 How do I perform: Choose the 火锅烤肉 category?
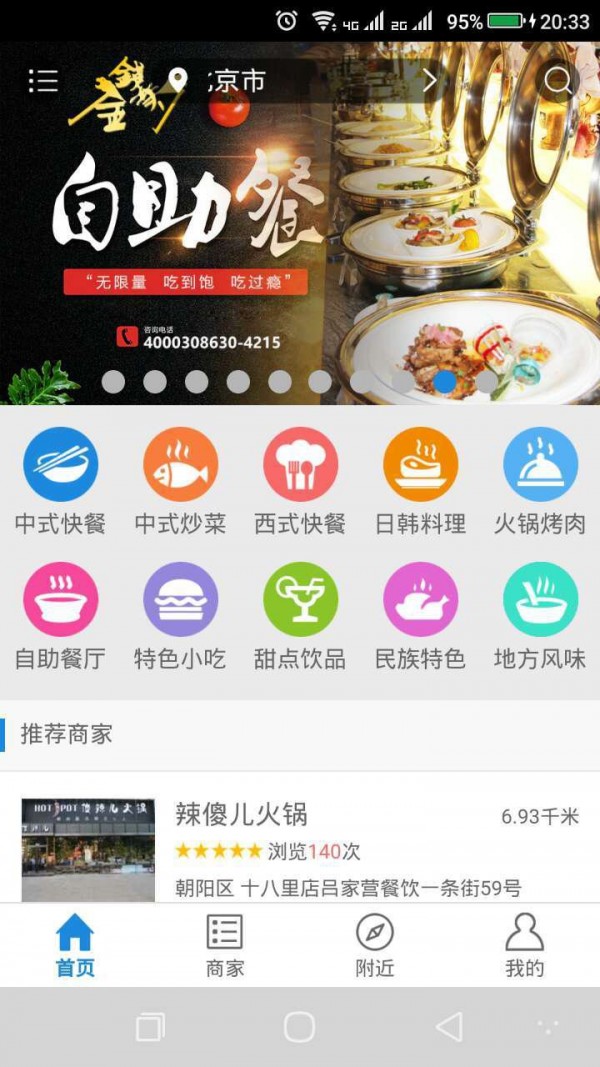[x=540, y=480]
